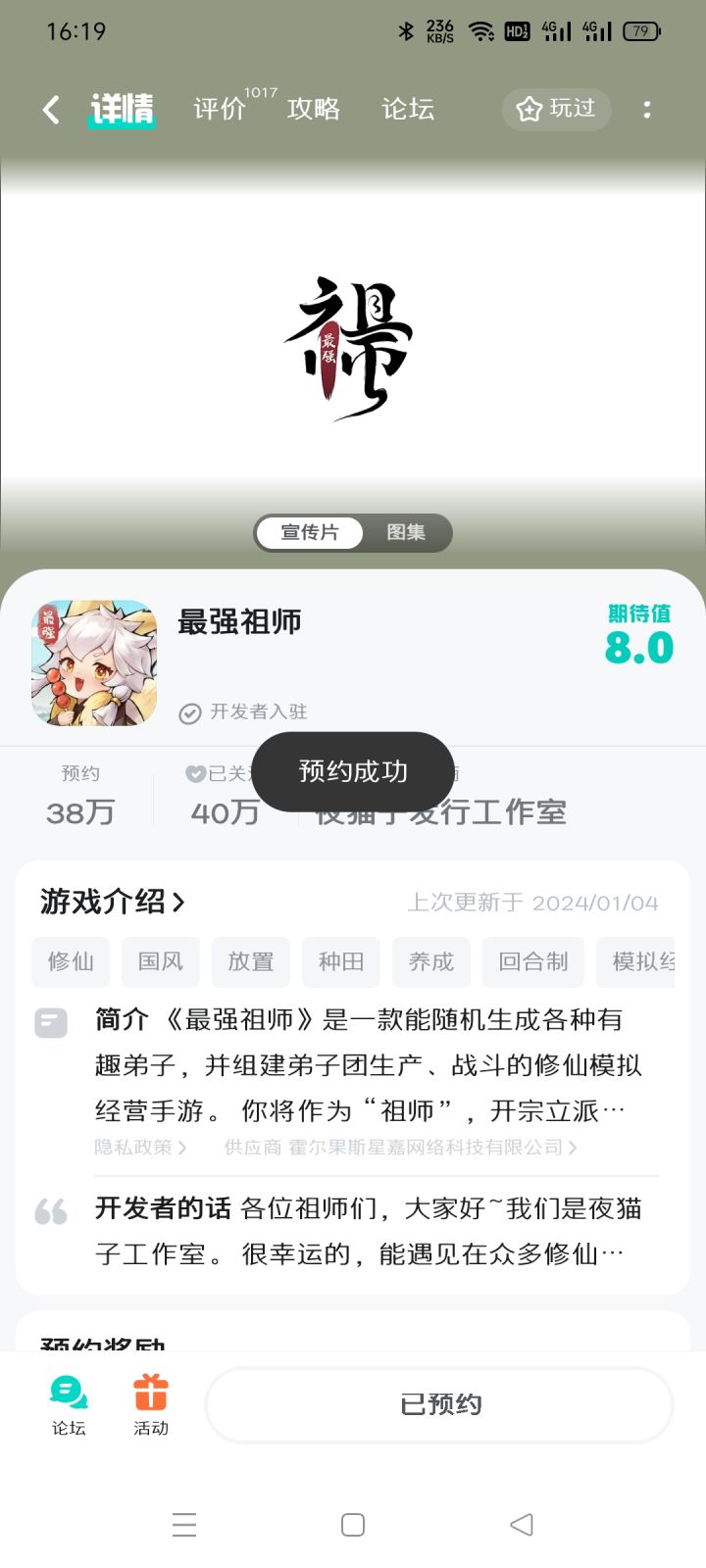Image resolution: width=706 pixels, height=1568 pixels.
Task: Open the 攻略 tab
Action: (x=312, y=110)
